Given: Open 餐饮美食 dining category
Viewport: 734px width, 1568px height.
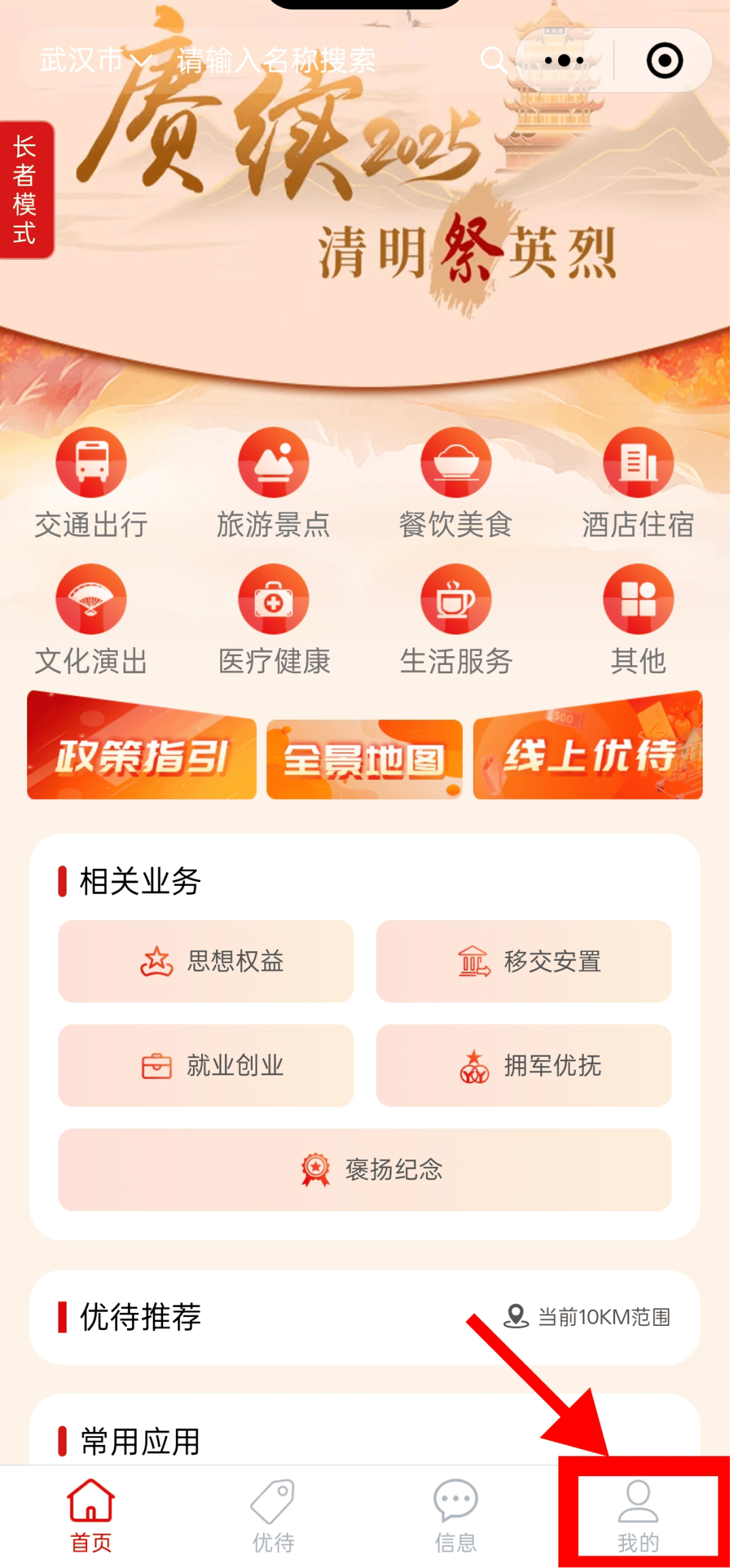Looking at the screenshot, I should 455,483.
